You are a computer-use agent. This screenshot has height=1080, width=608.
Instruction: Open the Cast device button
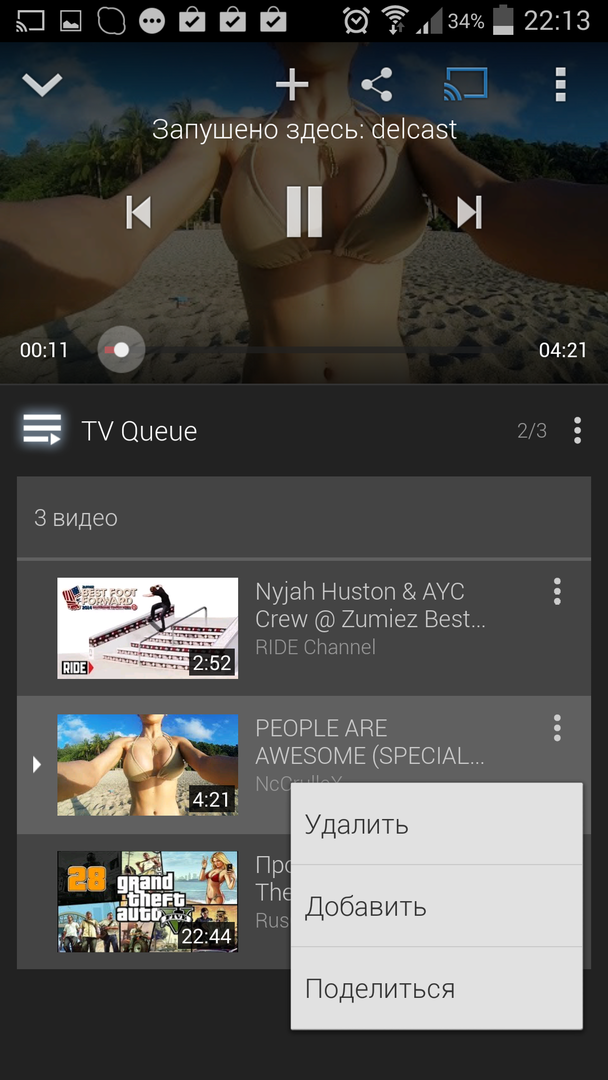coord(465,86)
